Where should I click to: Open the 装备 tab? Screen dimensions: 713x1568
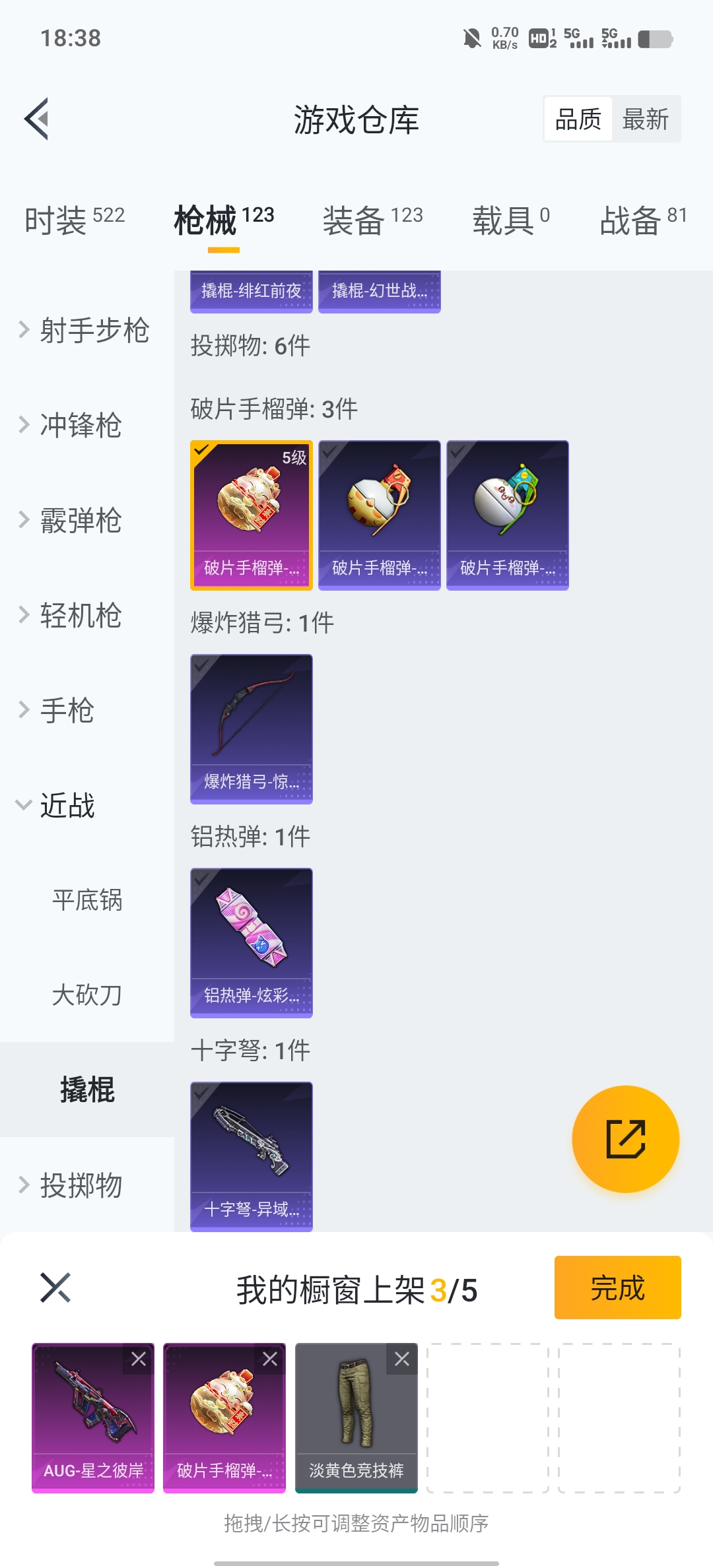pos(372,220)
